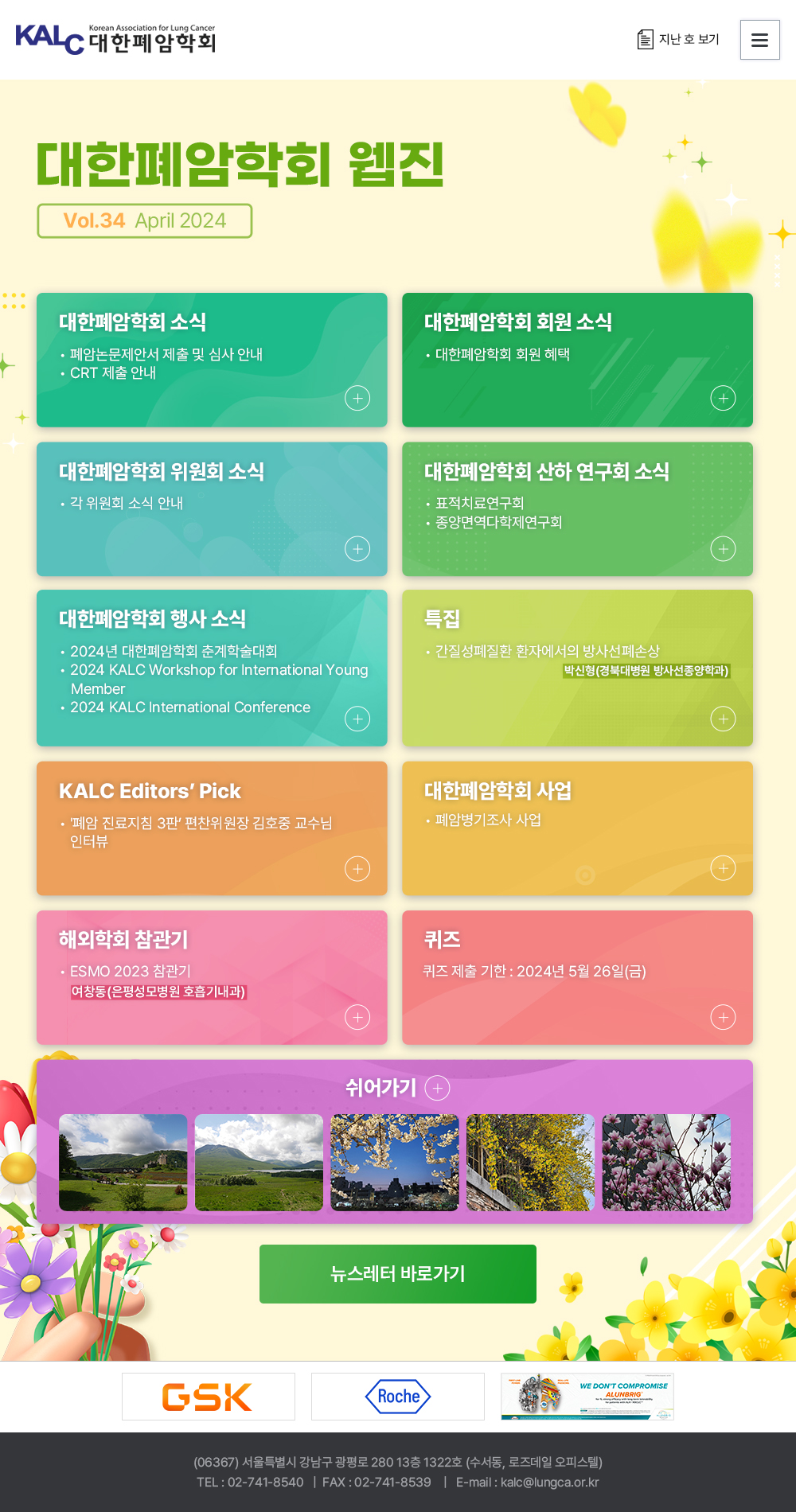Open the 대한폐암학회 소식 card
Screen dimensions: 796x1512
point(212,360)
